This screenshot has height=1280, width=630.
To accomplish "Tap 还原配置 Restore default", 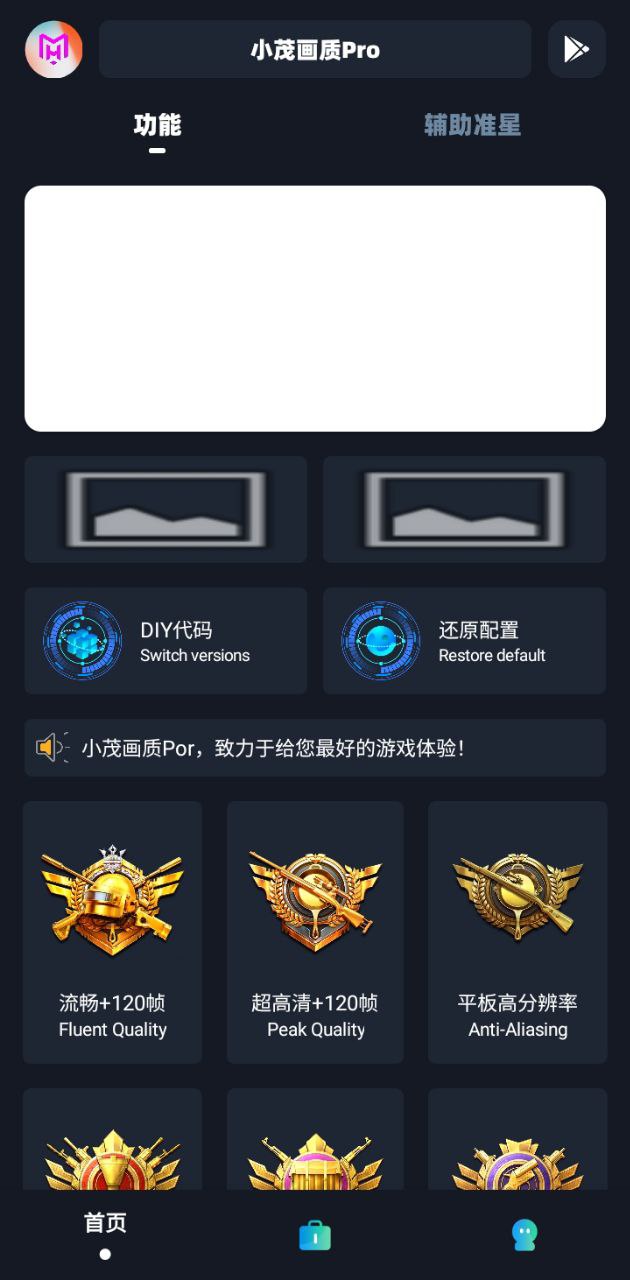I will point(464,641).
